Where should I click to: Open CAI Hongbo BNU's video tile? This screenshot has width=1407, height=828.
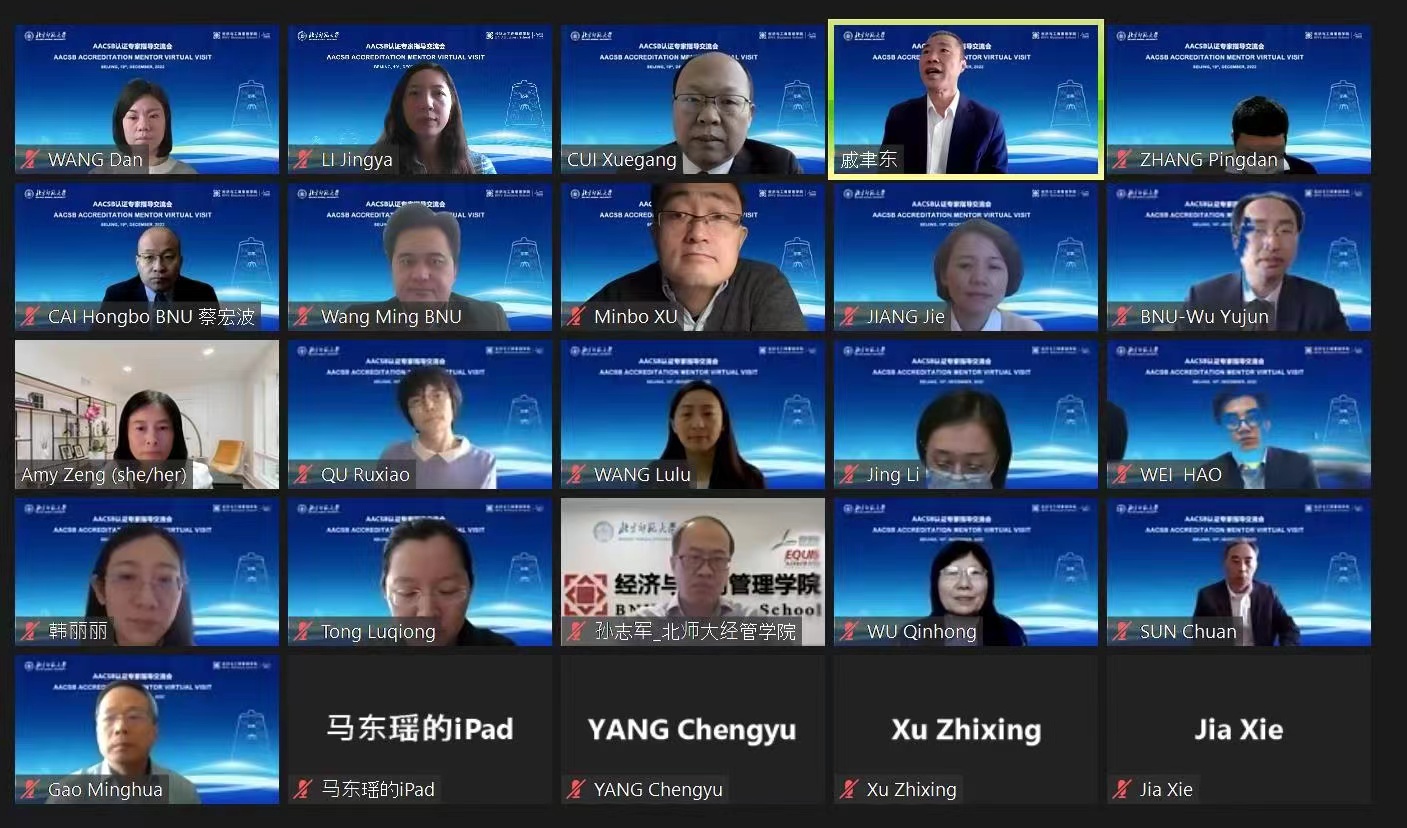(x=147, y=257)
